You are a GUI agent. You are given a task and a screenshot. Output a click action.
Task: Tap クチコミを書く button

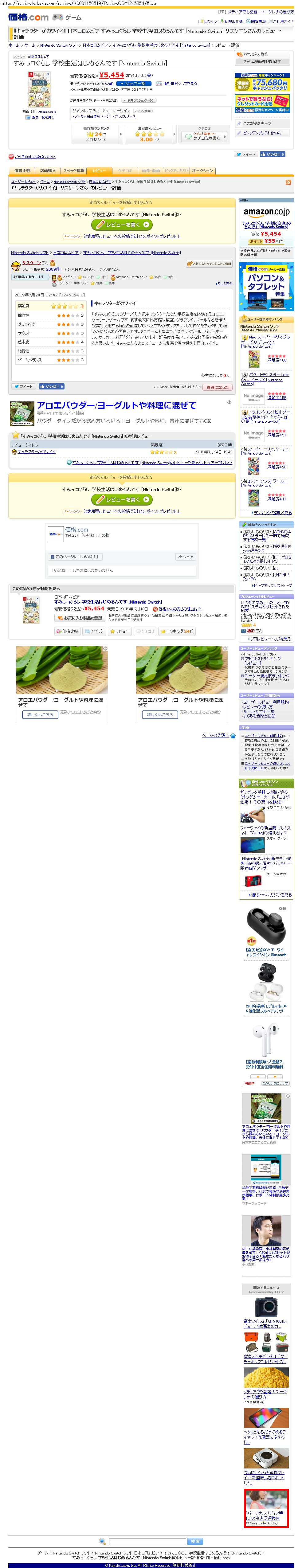click(205, 138)
